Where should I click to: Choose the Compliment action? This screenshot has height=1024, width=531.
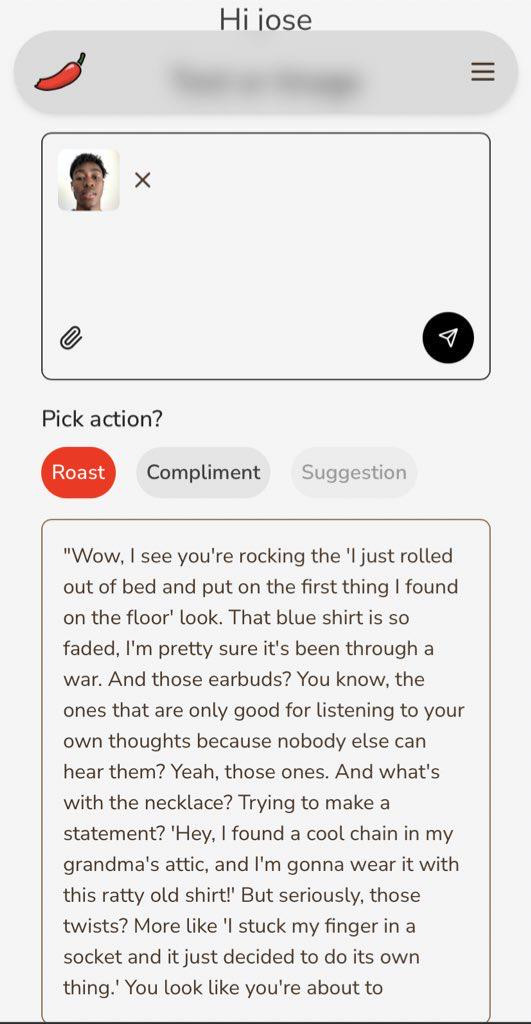pyautogui.click(x=203, y=472)
